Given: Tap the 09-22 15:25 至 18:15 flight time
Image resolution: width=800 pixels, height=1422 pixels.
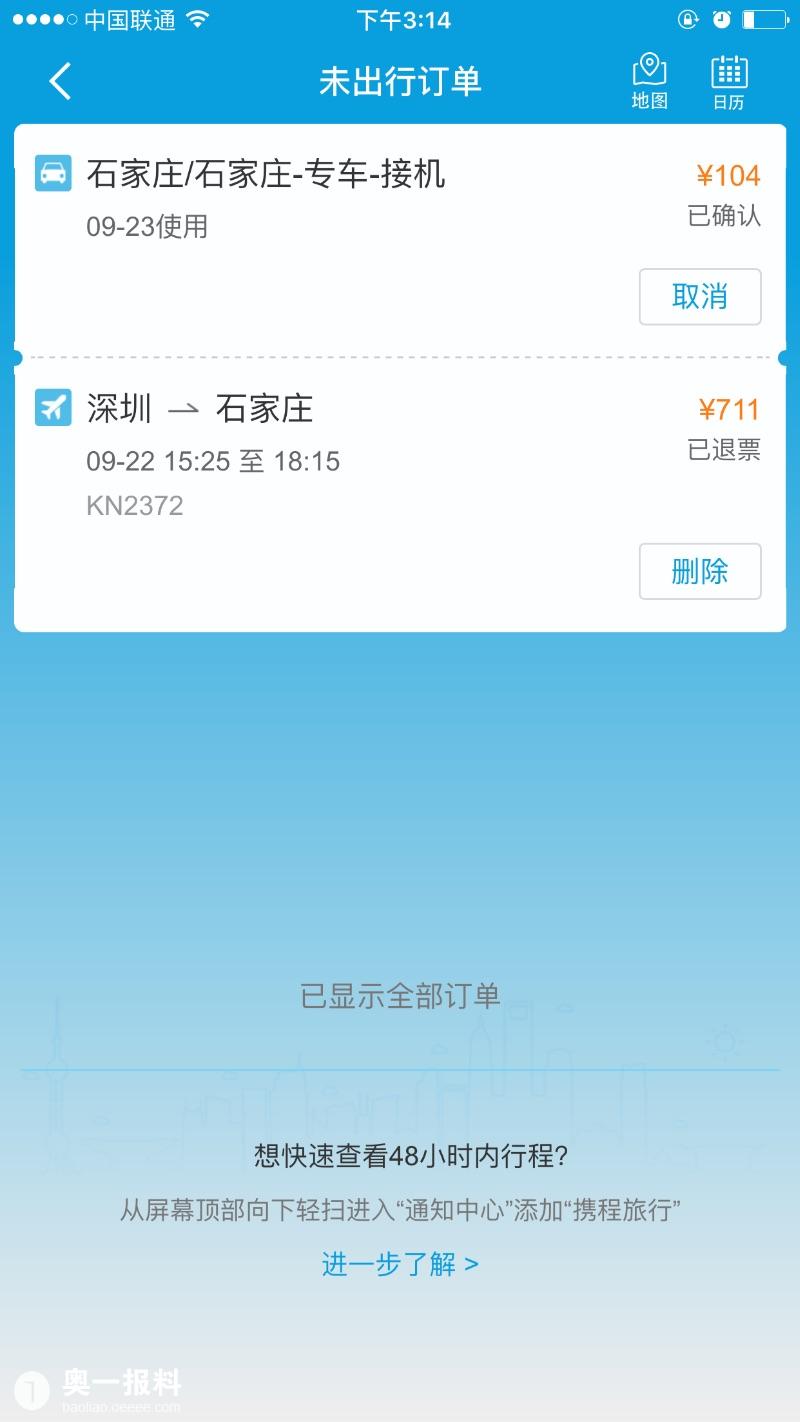Looking at the screenshot, I should pyautogui.click(x=213, y=461).
